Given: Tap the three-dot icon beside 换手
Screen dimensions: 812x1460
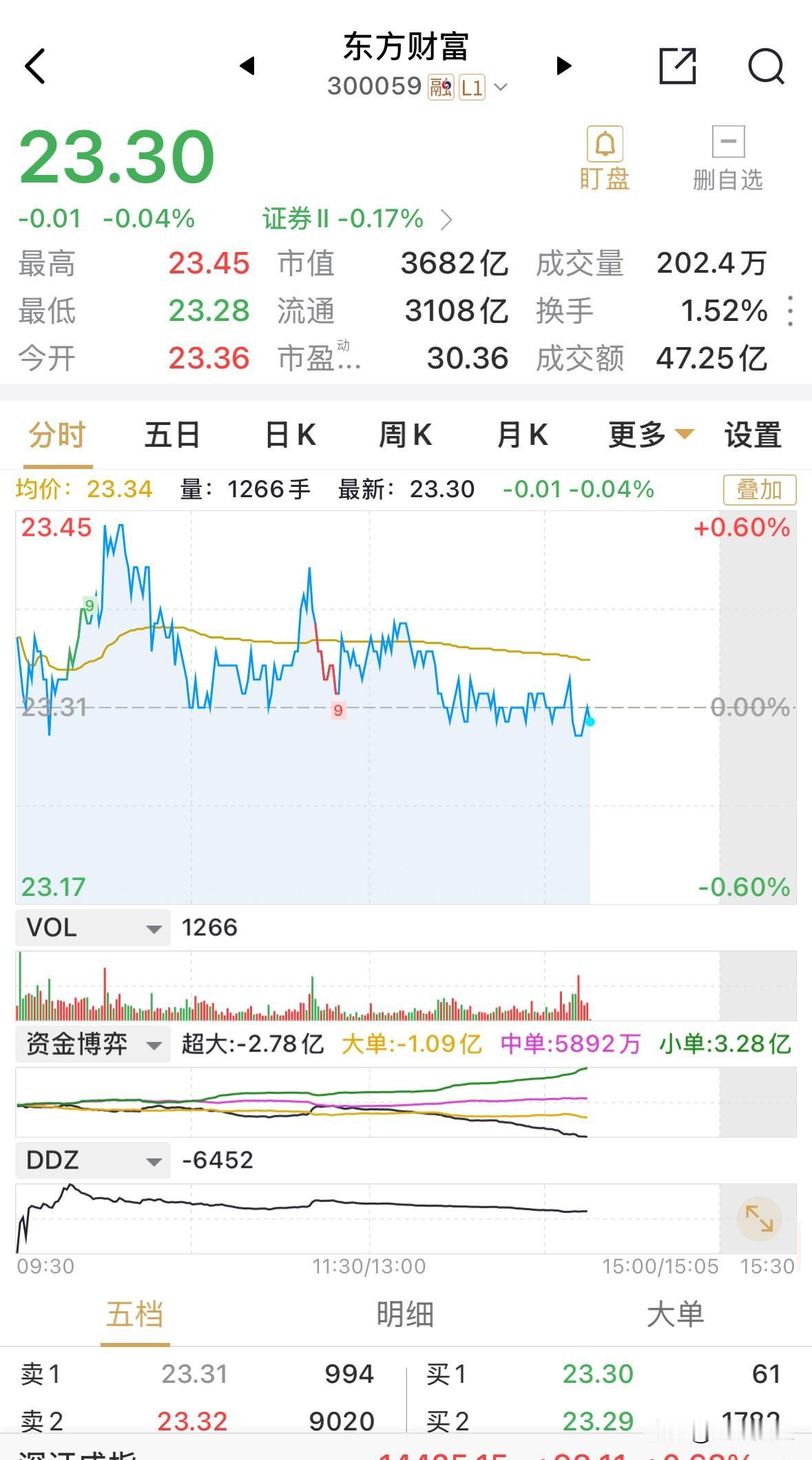Looking at the screenshot, I should [x=791, y=311].
